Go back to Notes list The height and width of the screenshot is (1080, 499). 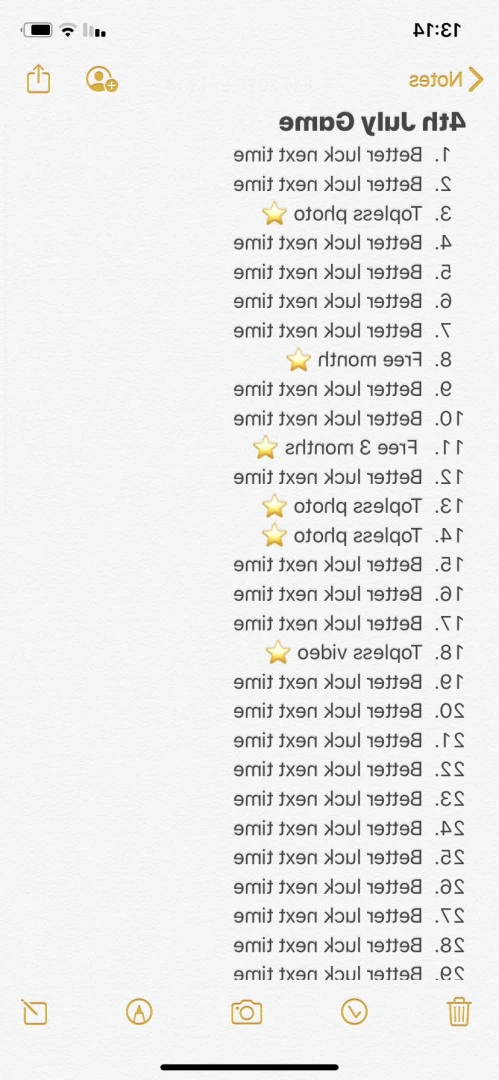pyautogui.click(x=446, y=80)
